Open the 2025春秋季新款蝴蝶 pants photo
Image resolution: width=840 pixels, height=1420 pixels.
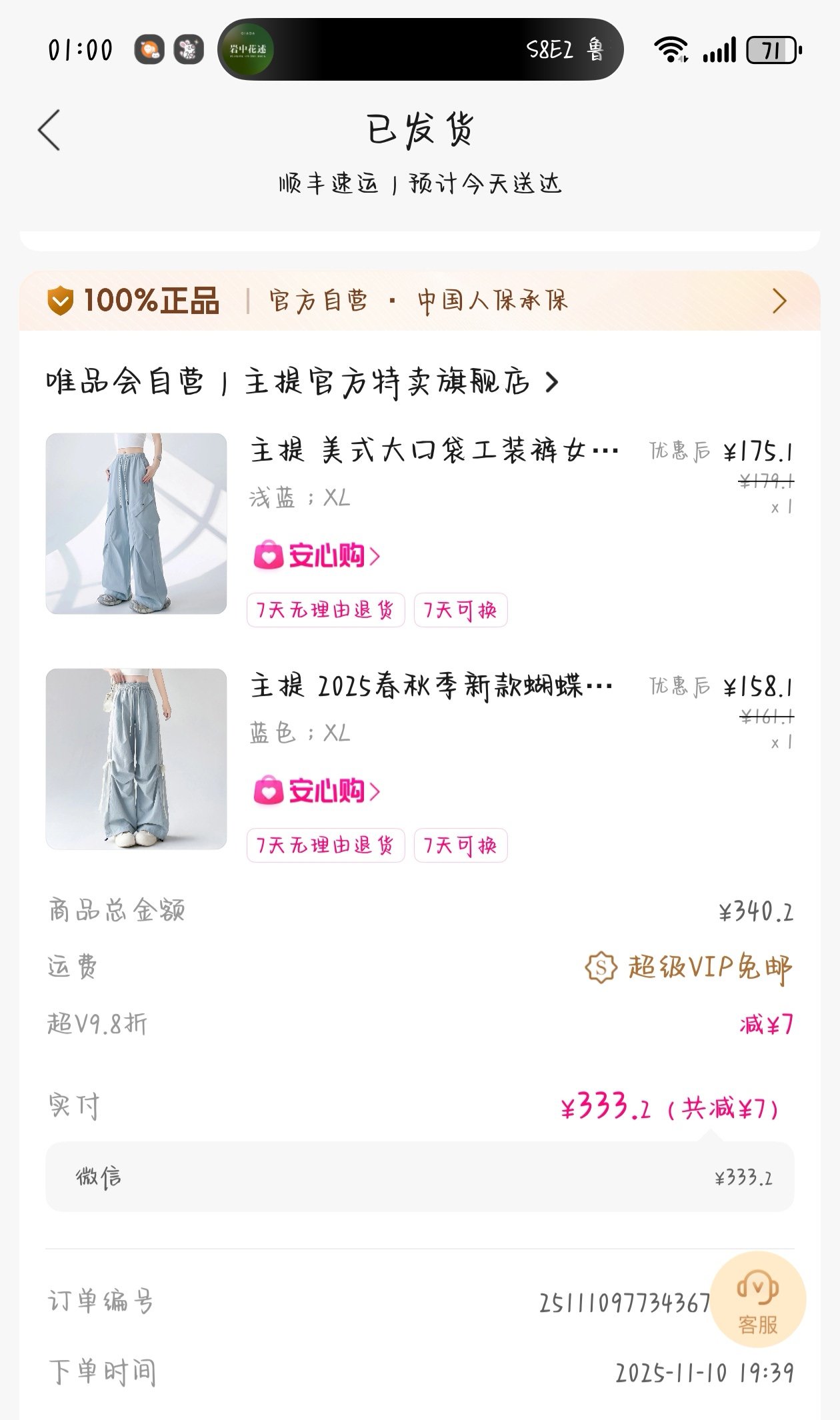(x=136, y=759)
